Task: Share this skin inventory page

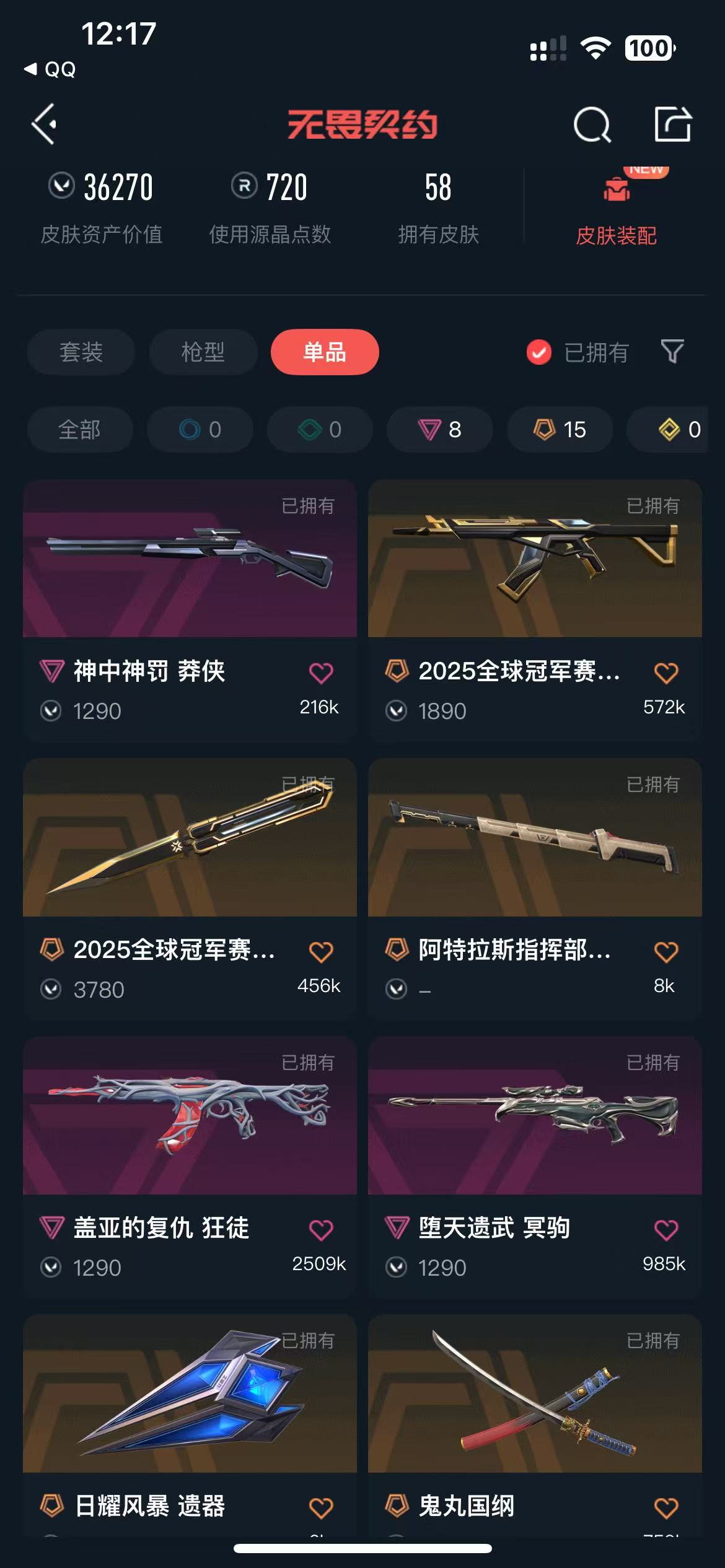Action: coord(672,124)
